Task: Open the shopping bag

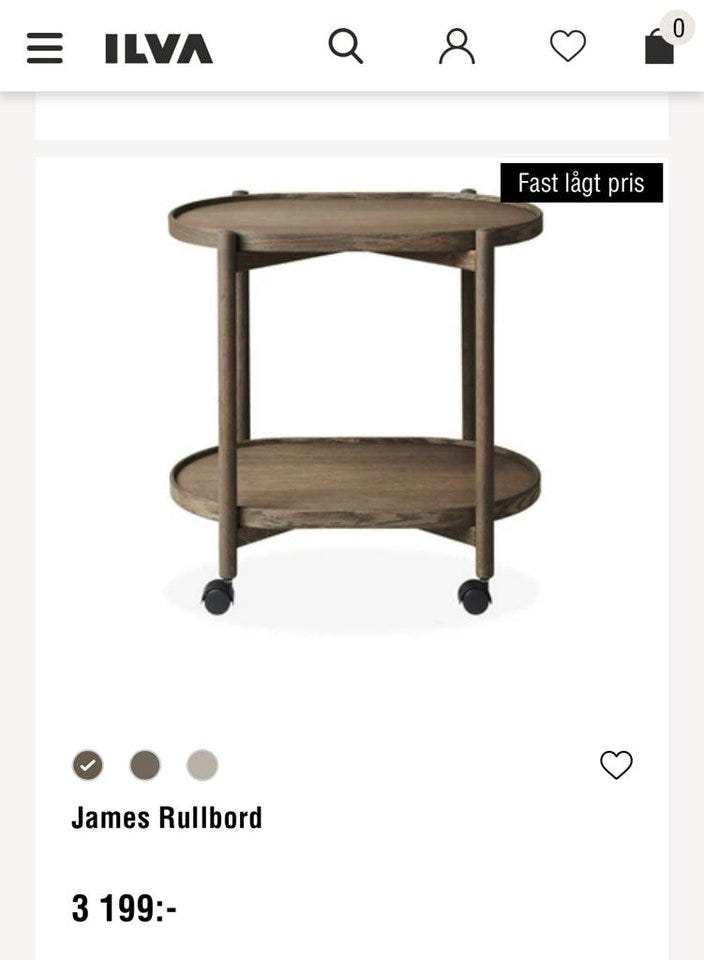Action: point(660,46)
